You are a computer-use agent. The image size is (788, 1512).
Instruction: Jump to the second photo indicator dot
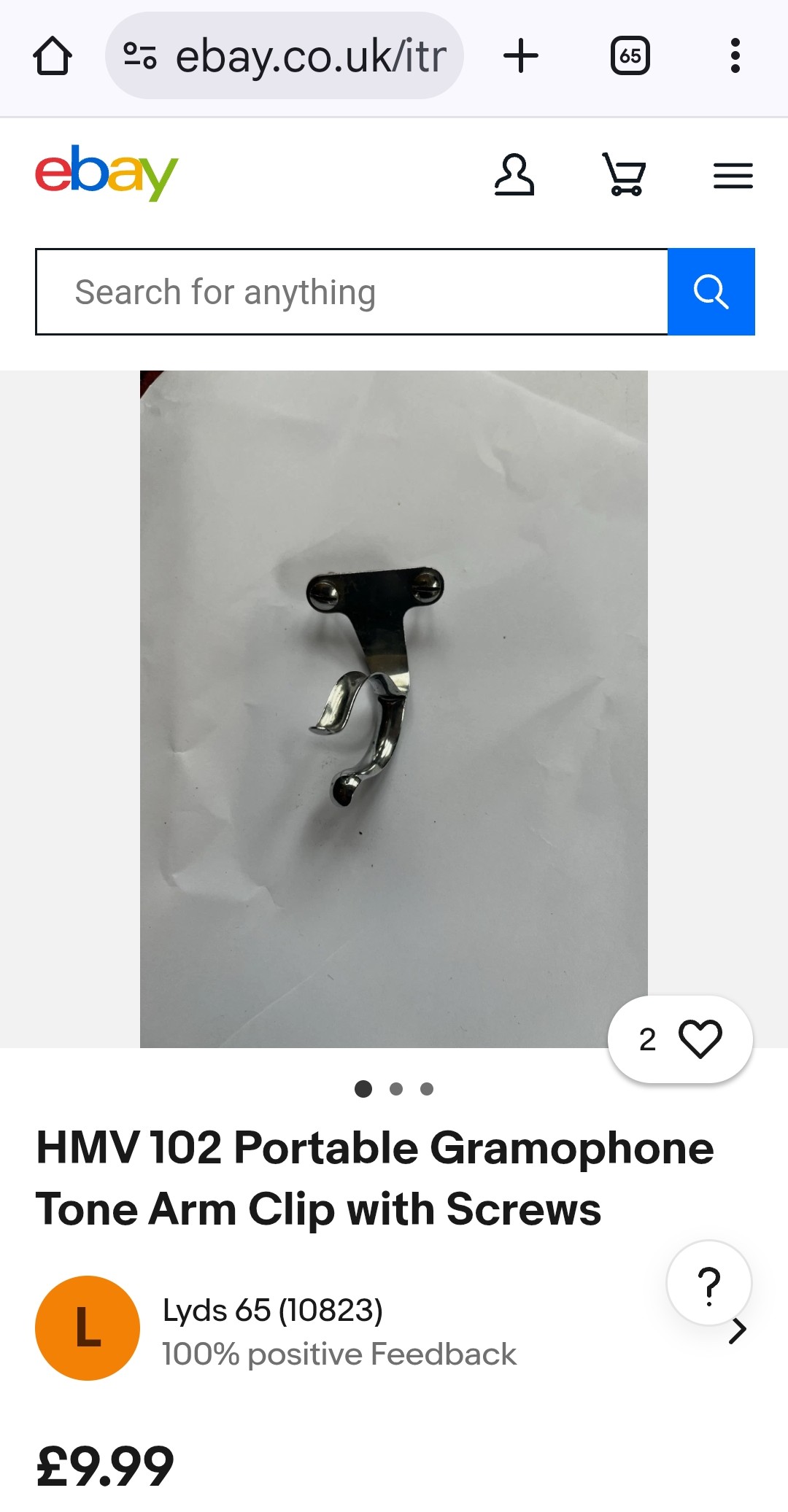396,1089
